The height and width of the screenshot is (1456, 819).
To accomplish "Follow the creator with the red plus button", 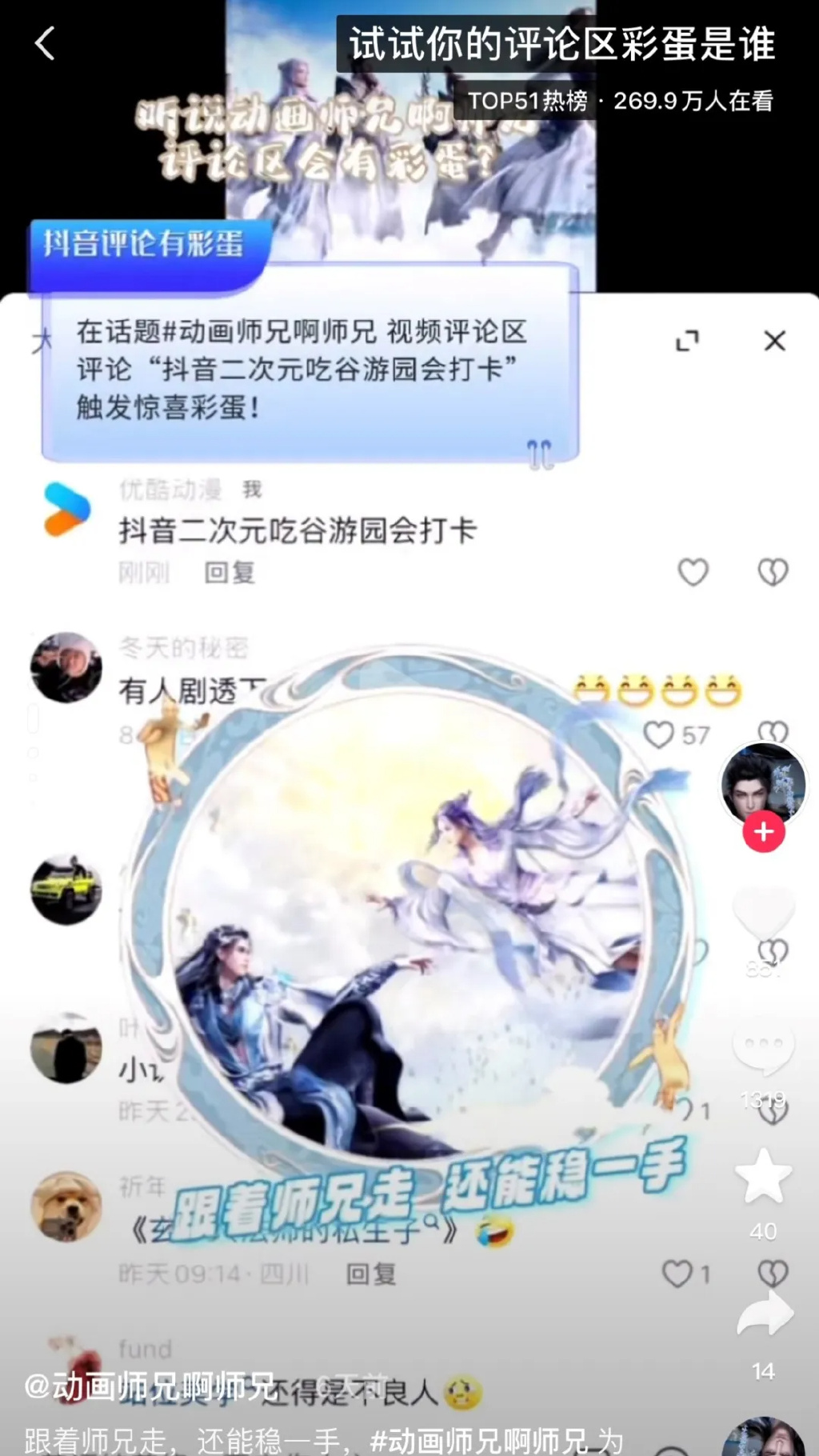I will pyautogui.click(x=764, y=832).
